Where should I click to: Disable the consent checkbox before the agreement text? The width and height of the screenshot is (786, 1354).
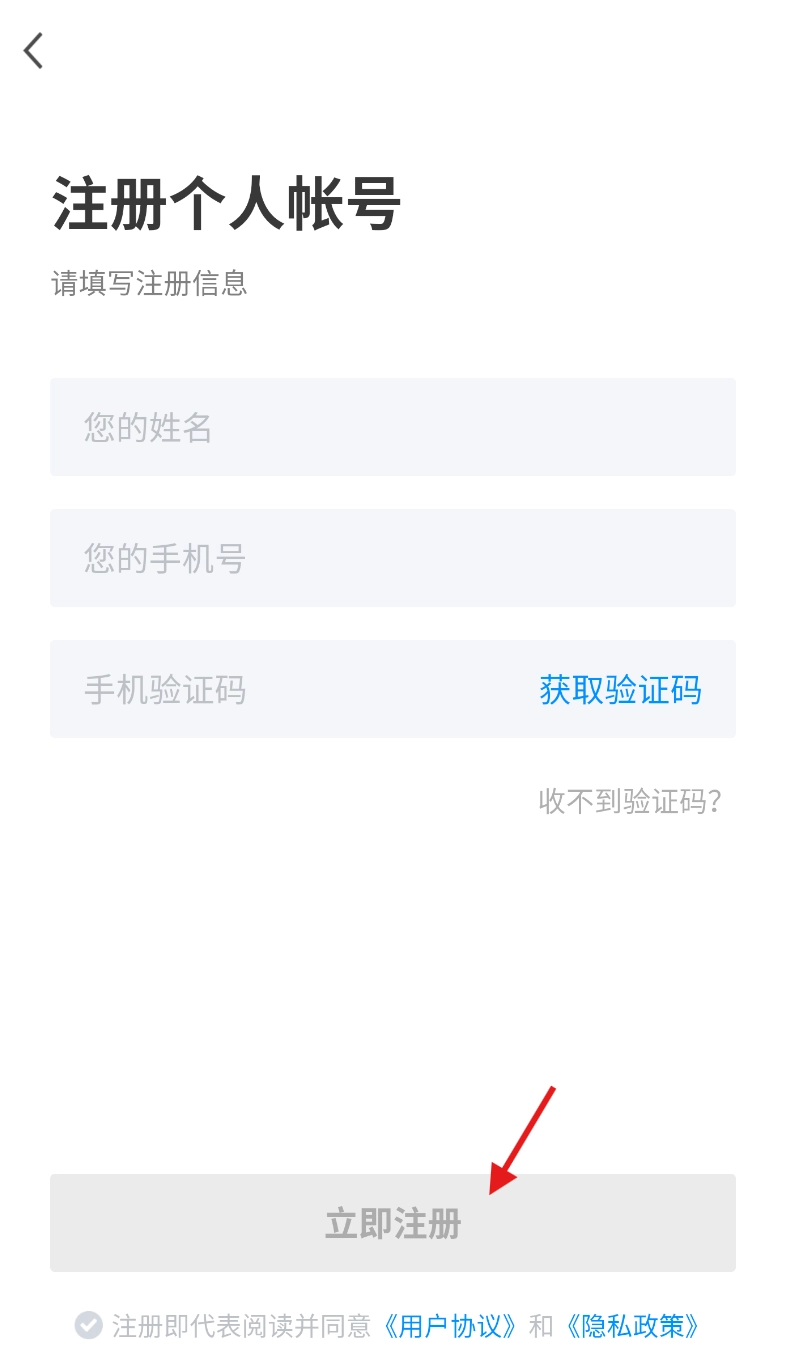[x=88, y=1325]
